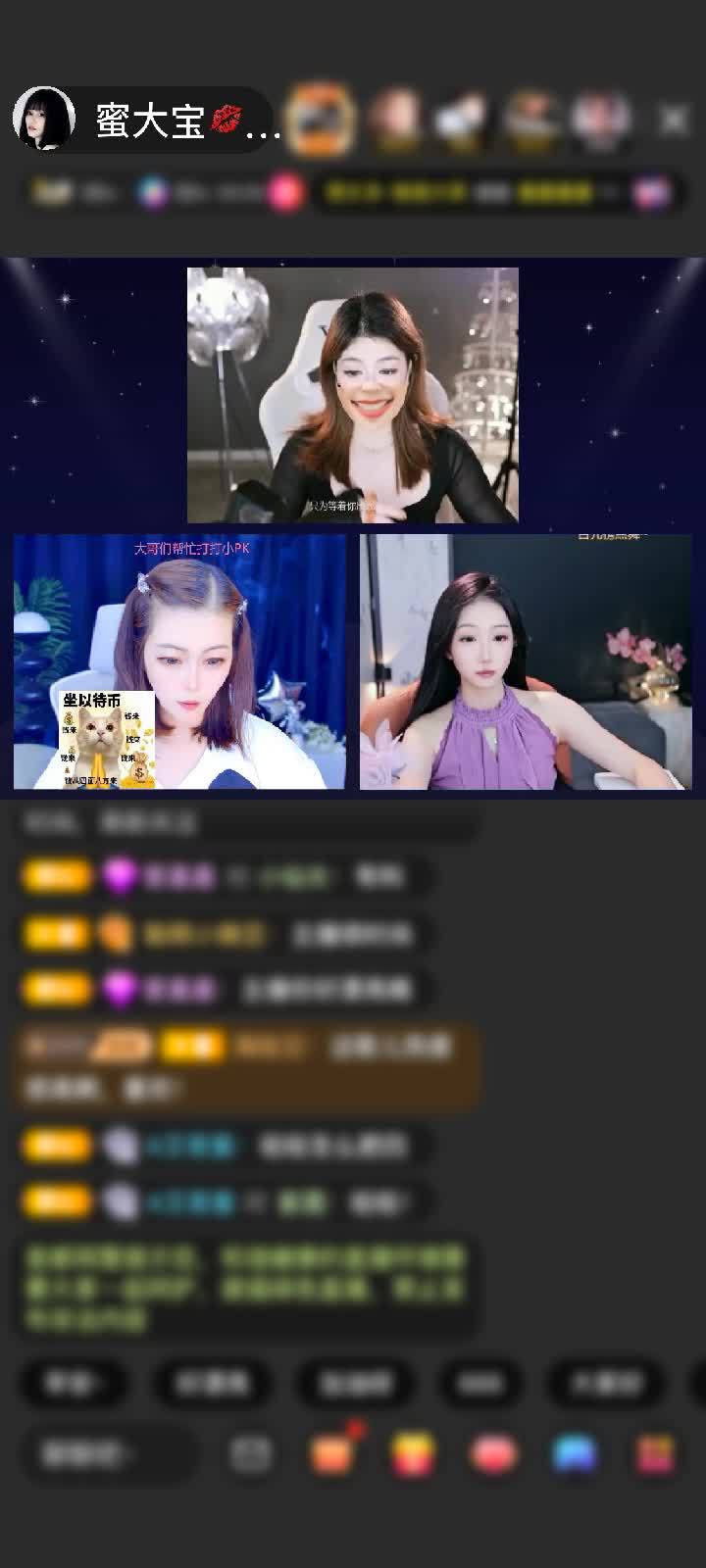This screenshot has width=706, height=1568.
Task: Open host 蜜大宝's profile avatar
Action: (44, 119)
